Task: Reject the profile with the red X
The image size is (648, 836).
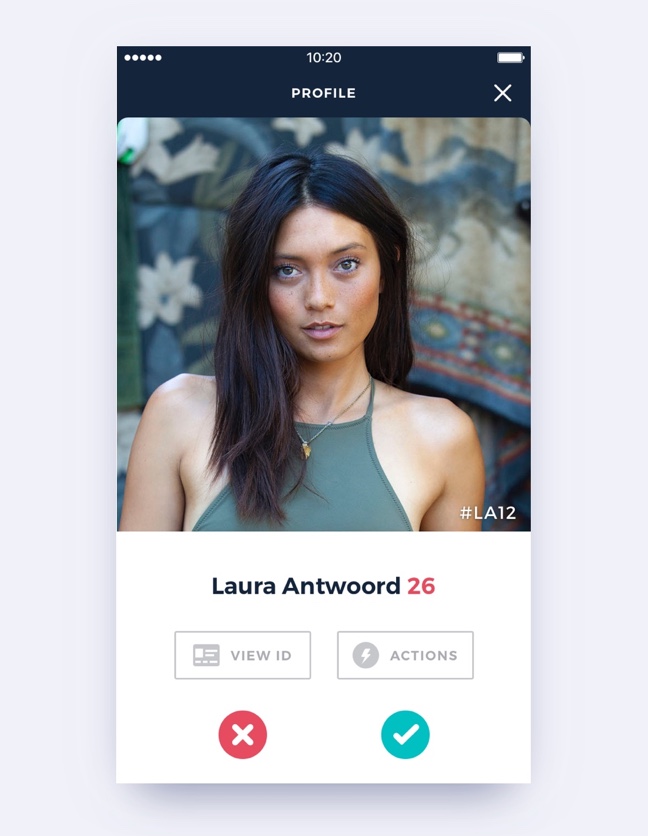Action: pyautogui.click(x=243, y=735)
